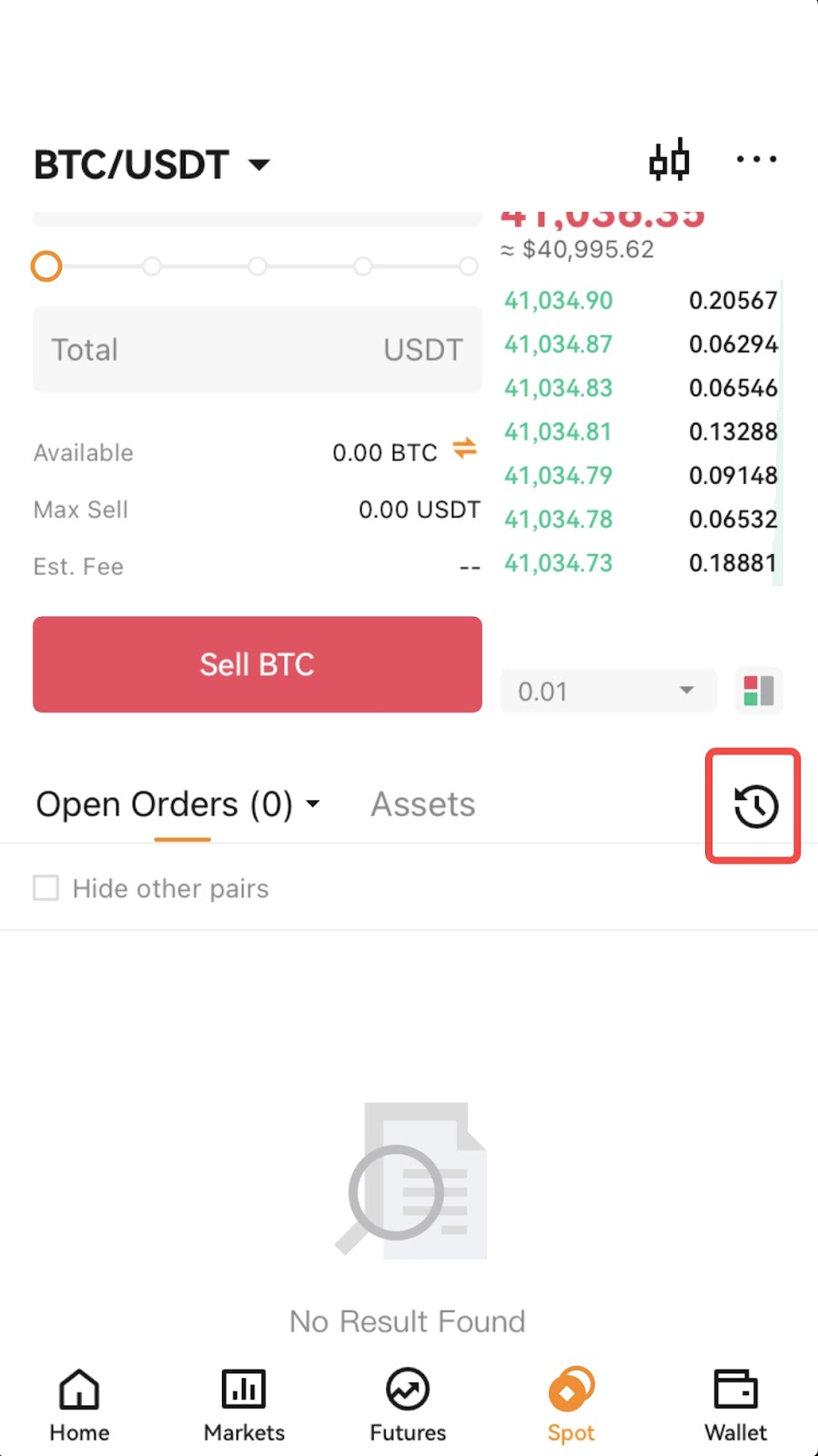818x1456 pixels.
Task: Open the Wallet tab
Action: point(735,1405)
